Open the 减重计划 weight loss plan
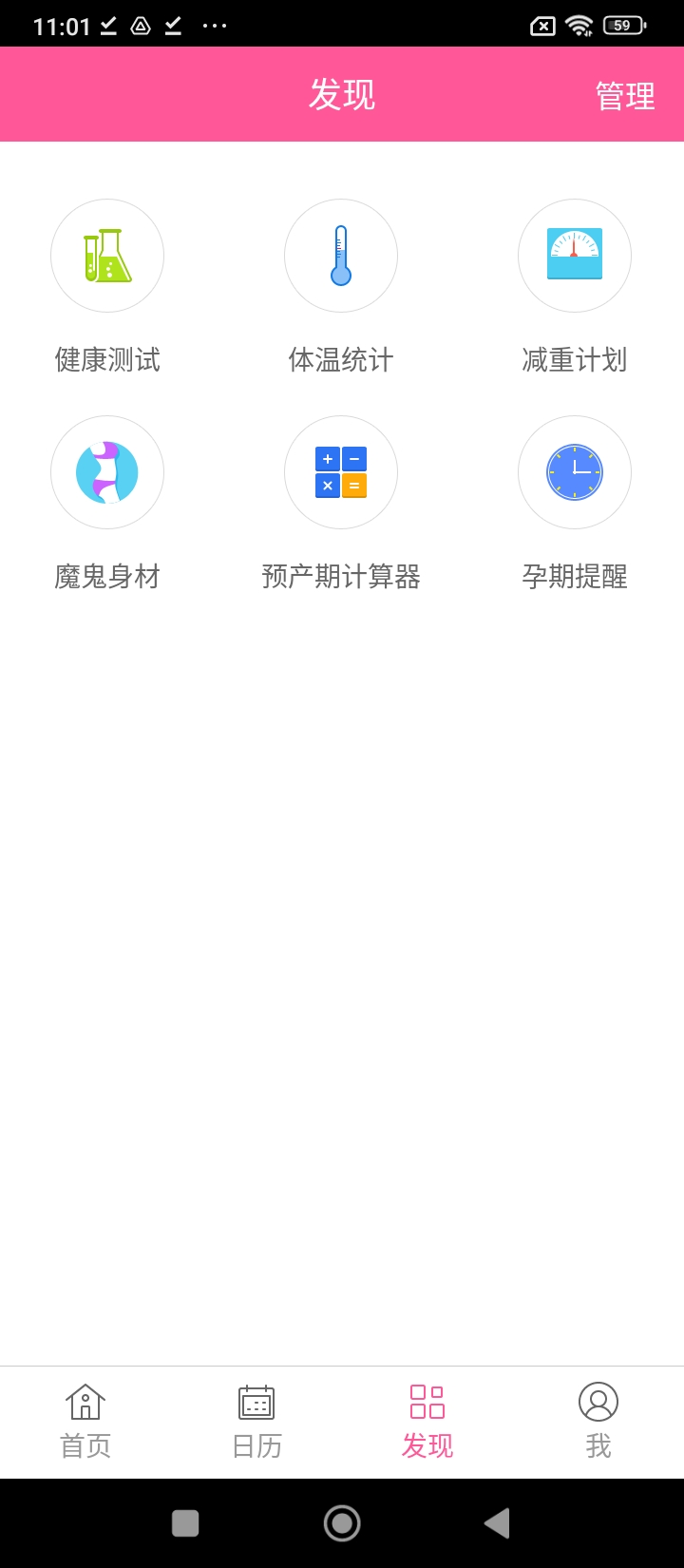Screen dimensions: 684x1568 575,257
